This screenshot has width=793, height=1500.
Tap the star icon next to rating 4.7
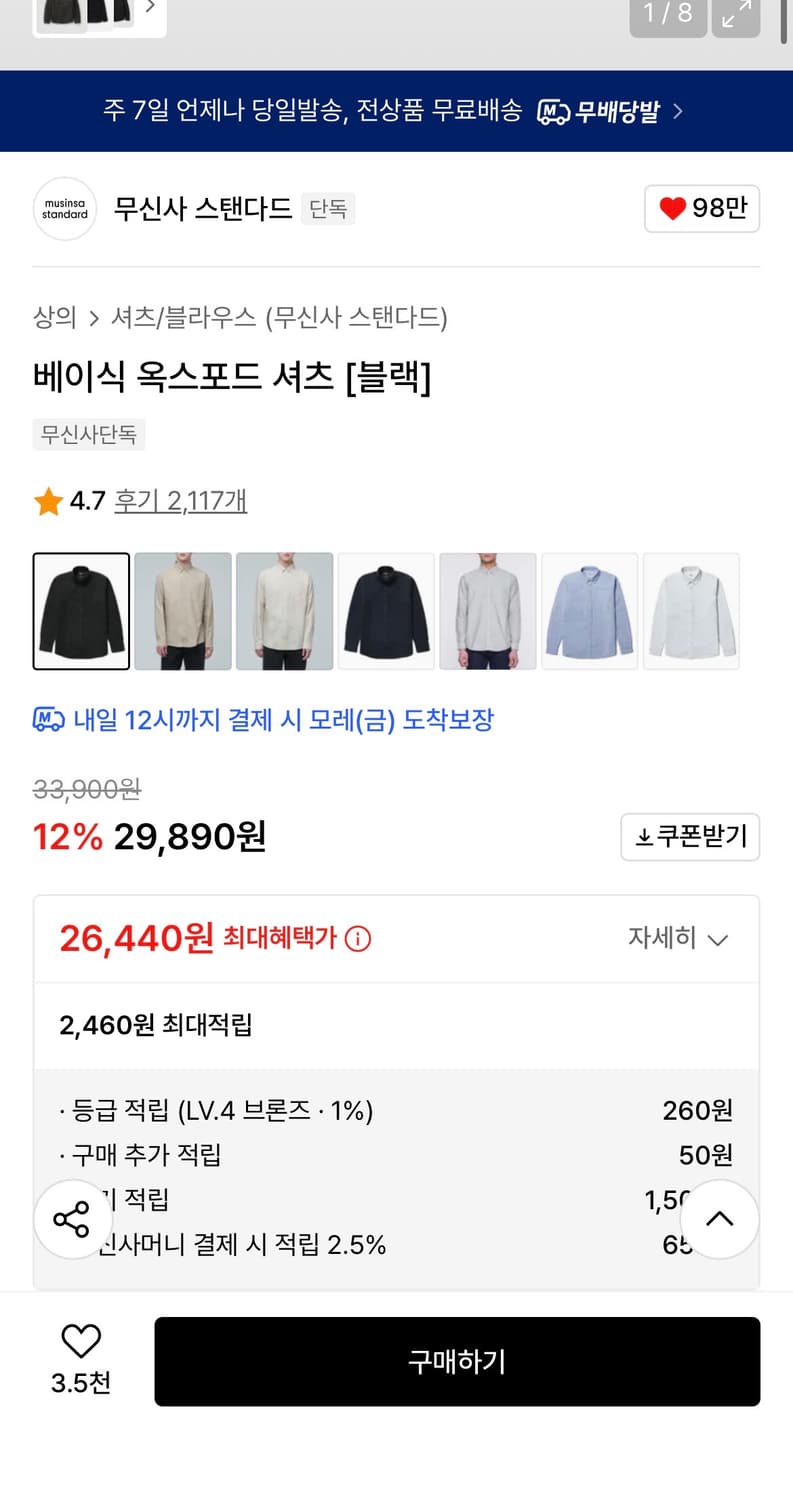(x=47, y=500)
